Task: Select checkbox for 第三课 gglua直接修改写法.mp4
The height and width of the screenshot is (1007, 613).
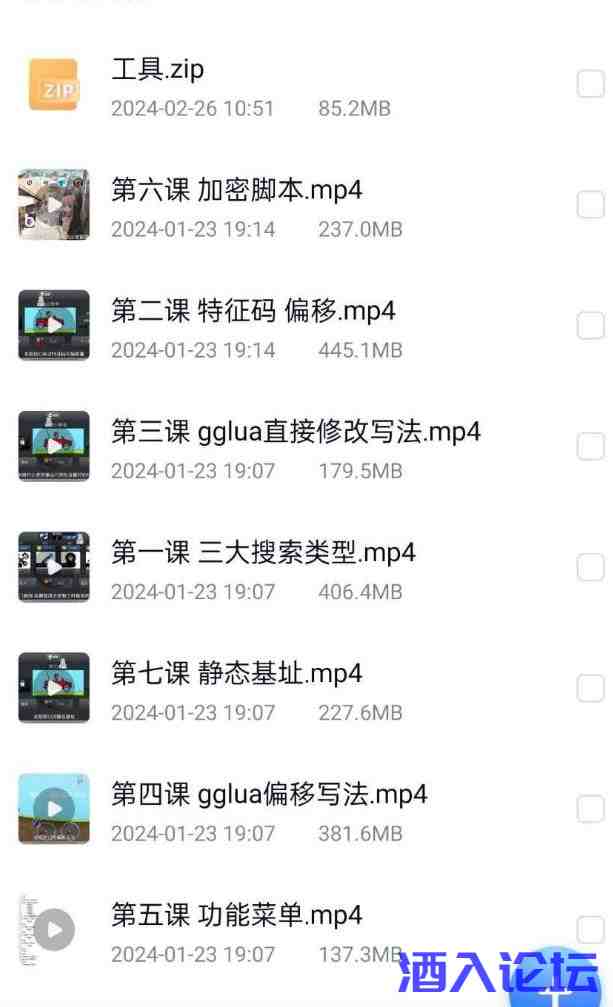Action: (590, 447)
